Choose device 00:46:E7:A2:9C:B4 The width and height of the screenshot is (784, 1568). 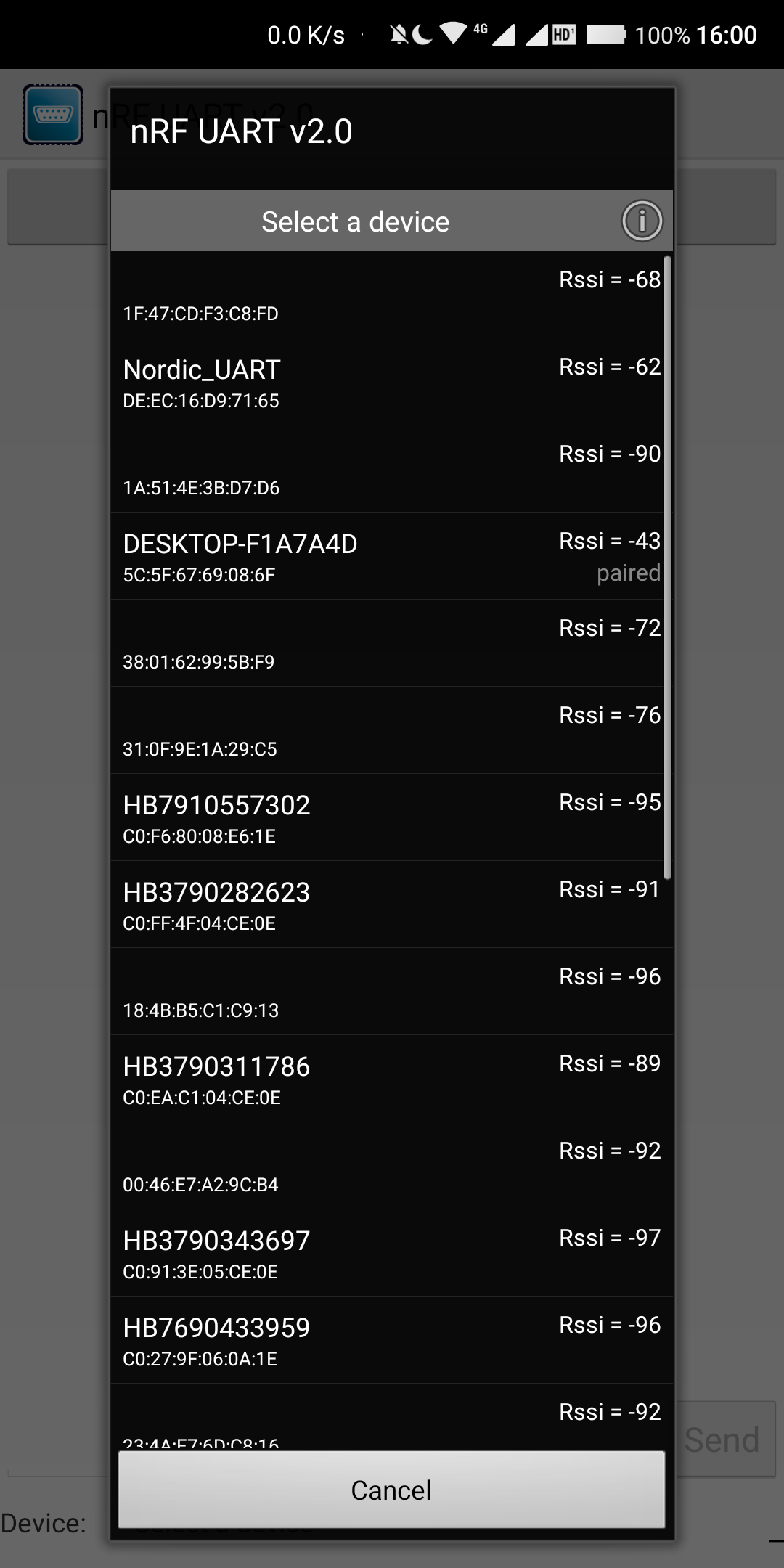(x=392, y=1166)
